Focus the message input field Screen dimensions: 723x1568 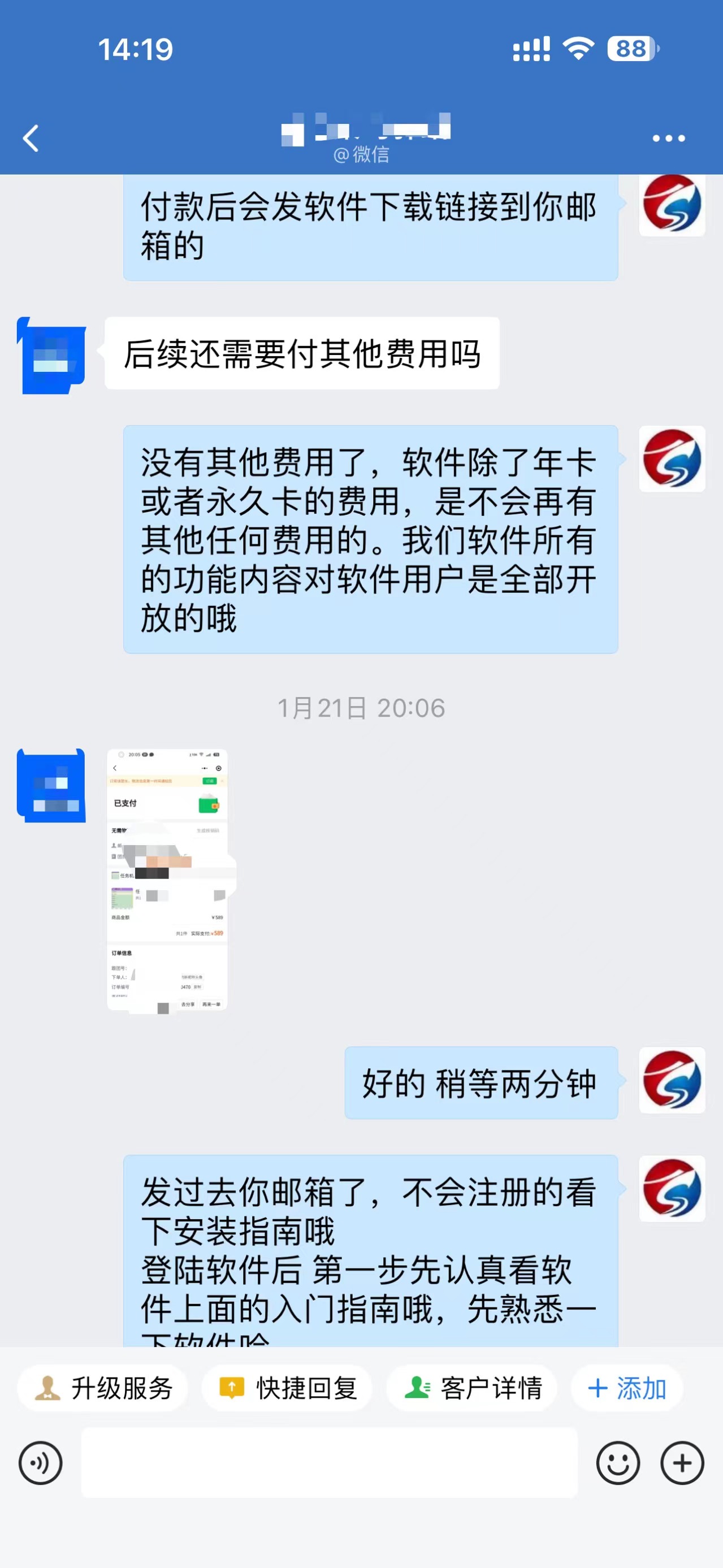coord(329,1463)
